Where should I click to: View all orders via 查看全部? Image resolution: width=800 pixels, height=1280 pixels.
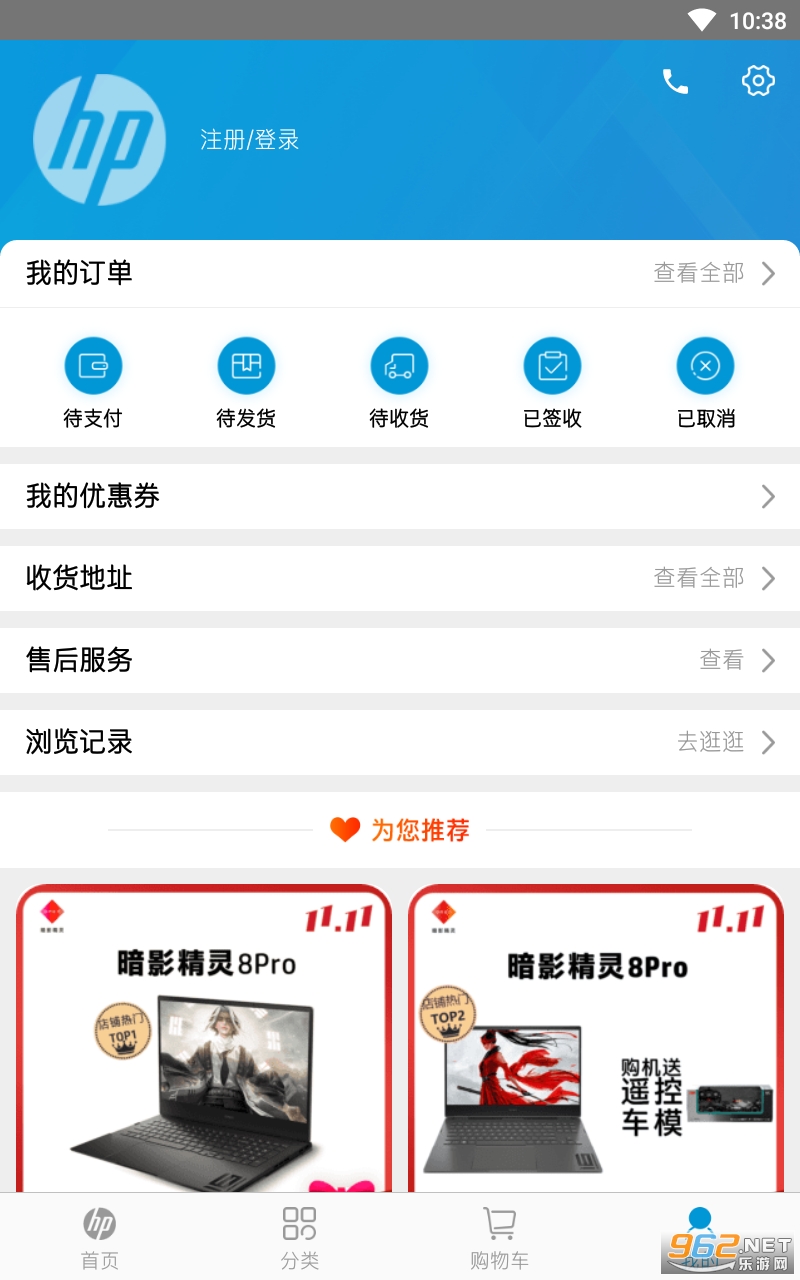[714, 273]
